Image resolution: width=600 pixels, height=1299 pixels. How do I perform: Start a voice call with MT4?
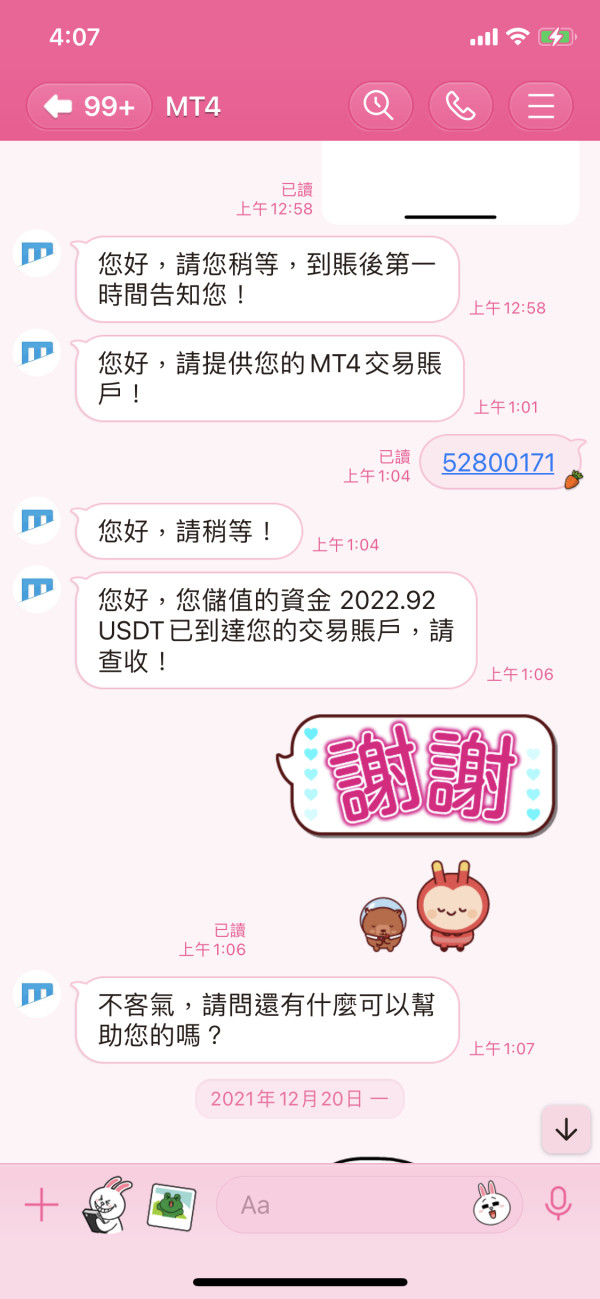point(460,106)
